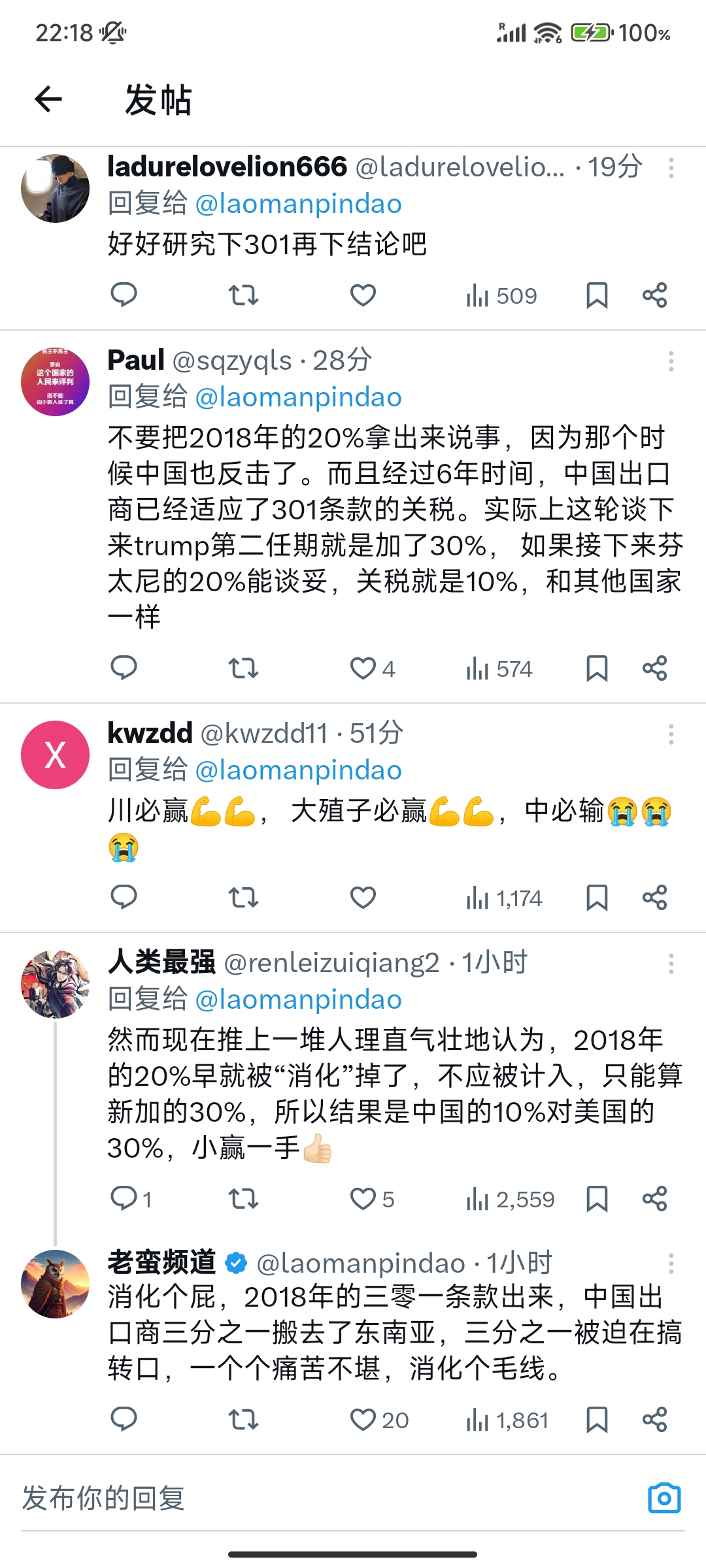Tap the 发布你的回复 reply field
The width and height of the screenshot is (706, 1568).
tap(327, 1498)
